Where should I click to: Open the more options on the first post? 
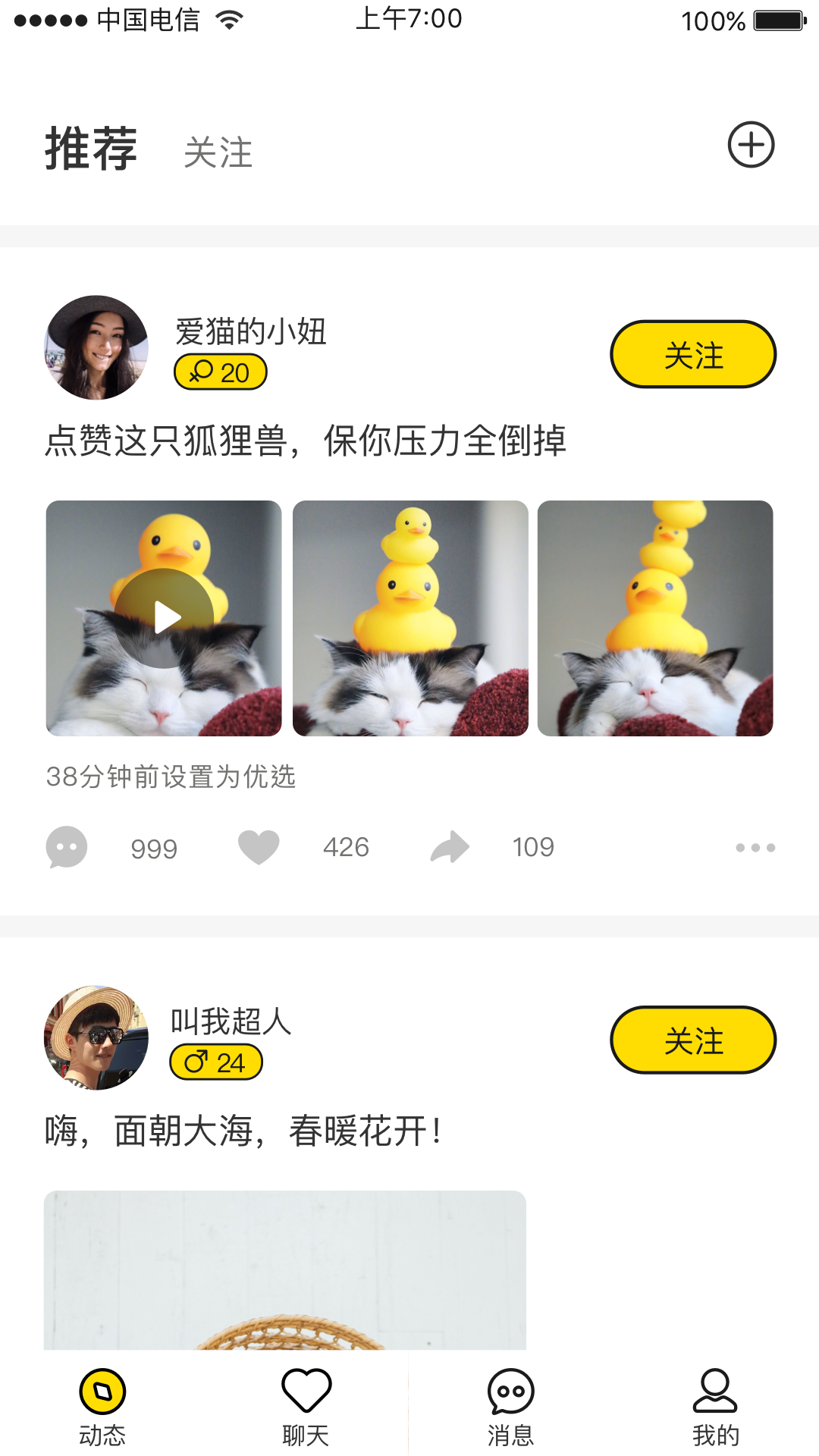point(758,847)
